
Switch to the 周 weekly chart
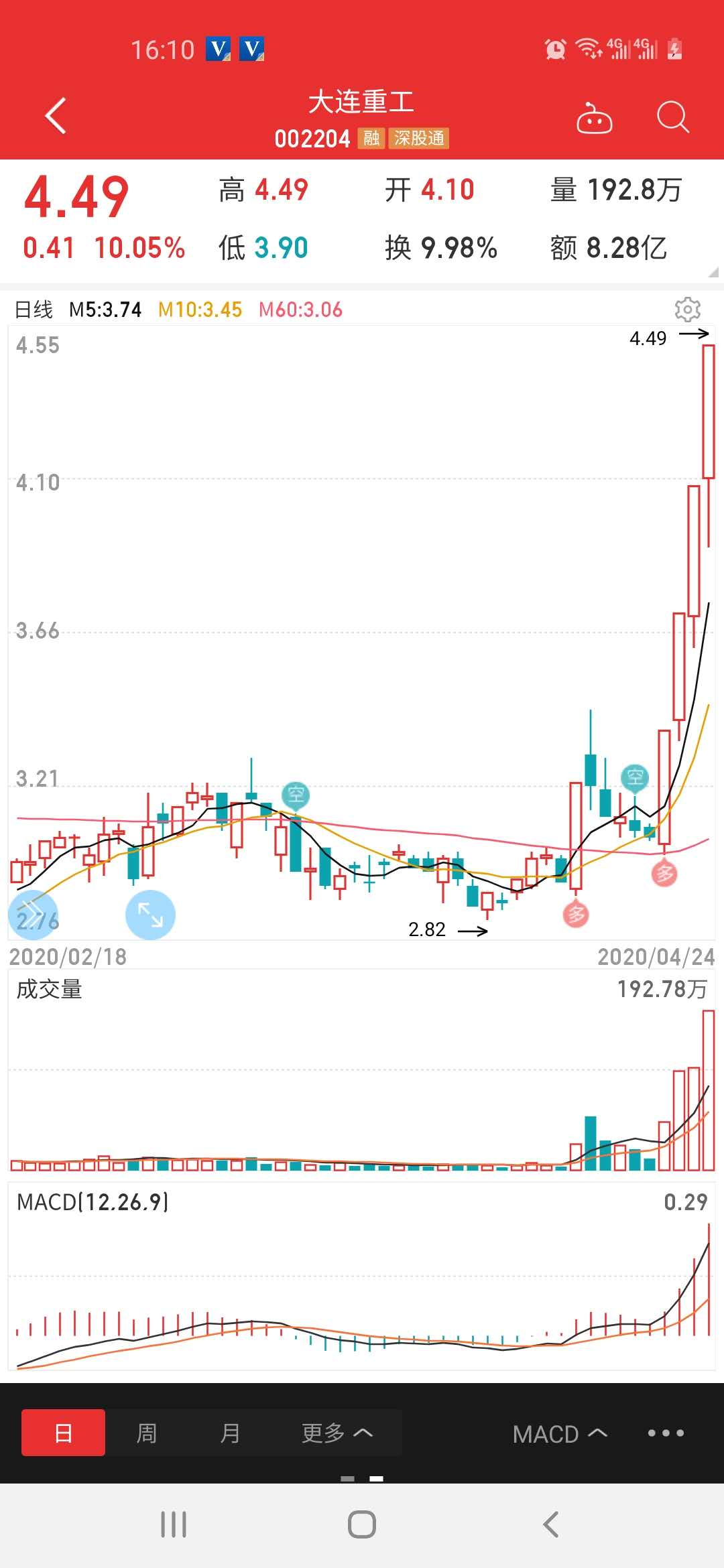point(147,1433)
